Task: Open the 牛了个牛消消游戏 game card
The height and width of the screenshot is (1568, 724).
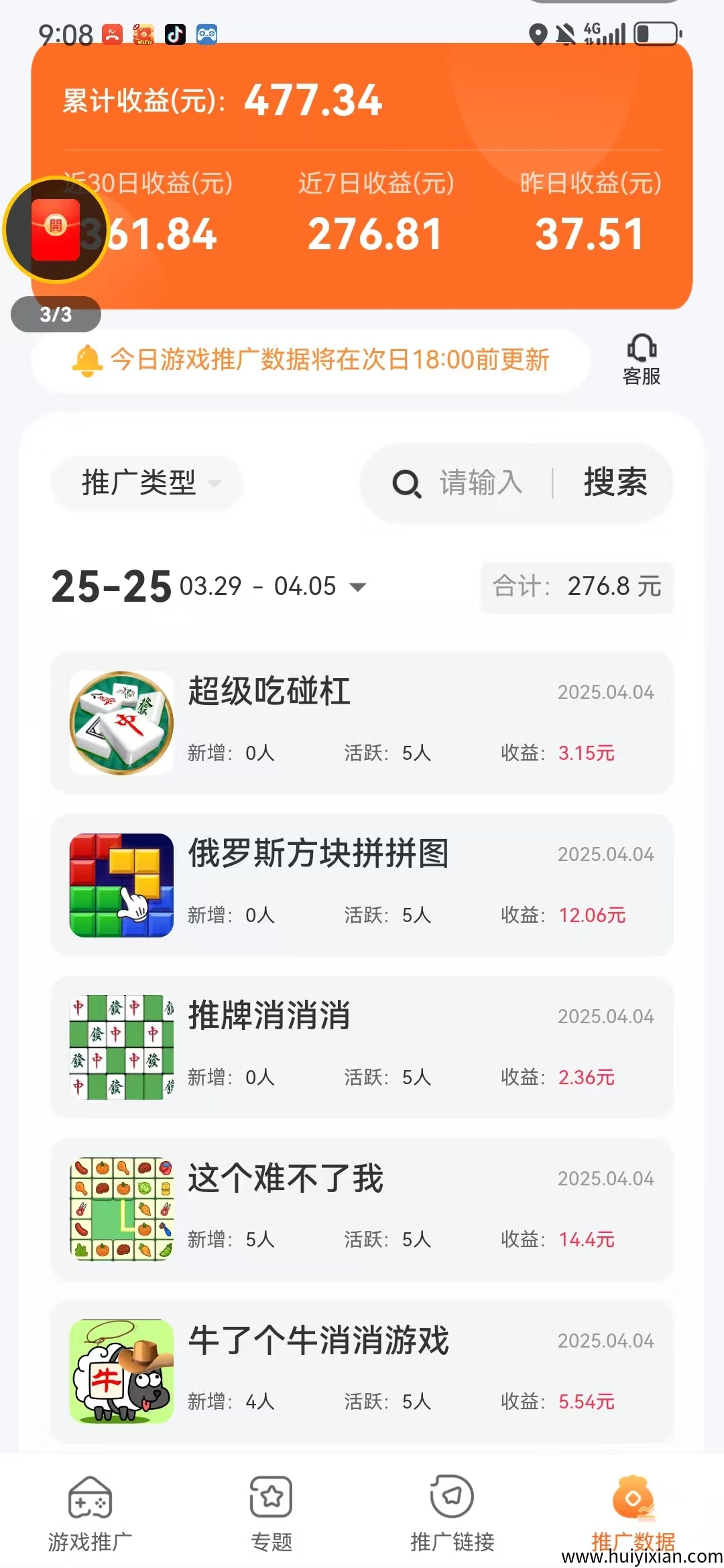Action: click(362, 1372)
